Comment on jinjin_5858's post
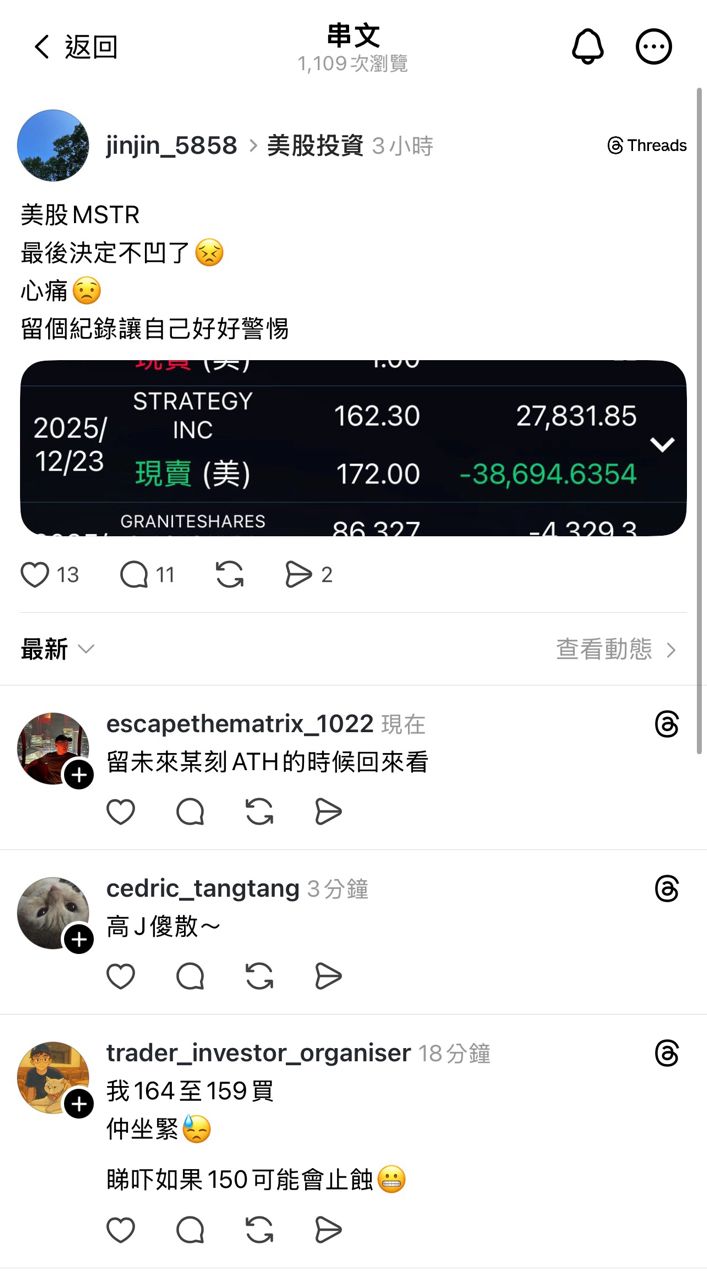The height and width of the screenshot is (1280, 707). pyautogui.click(x=134, y=574)
